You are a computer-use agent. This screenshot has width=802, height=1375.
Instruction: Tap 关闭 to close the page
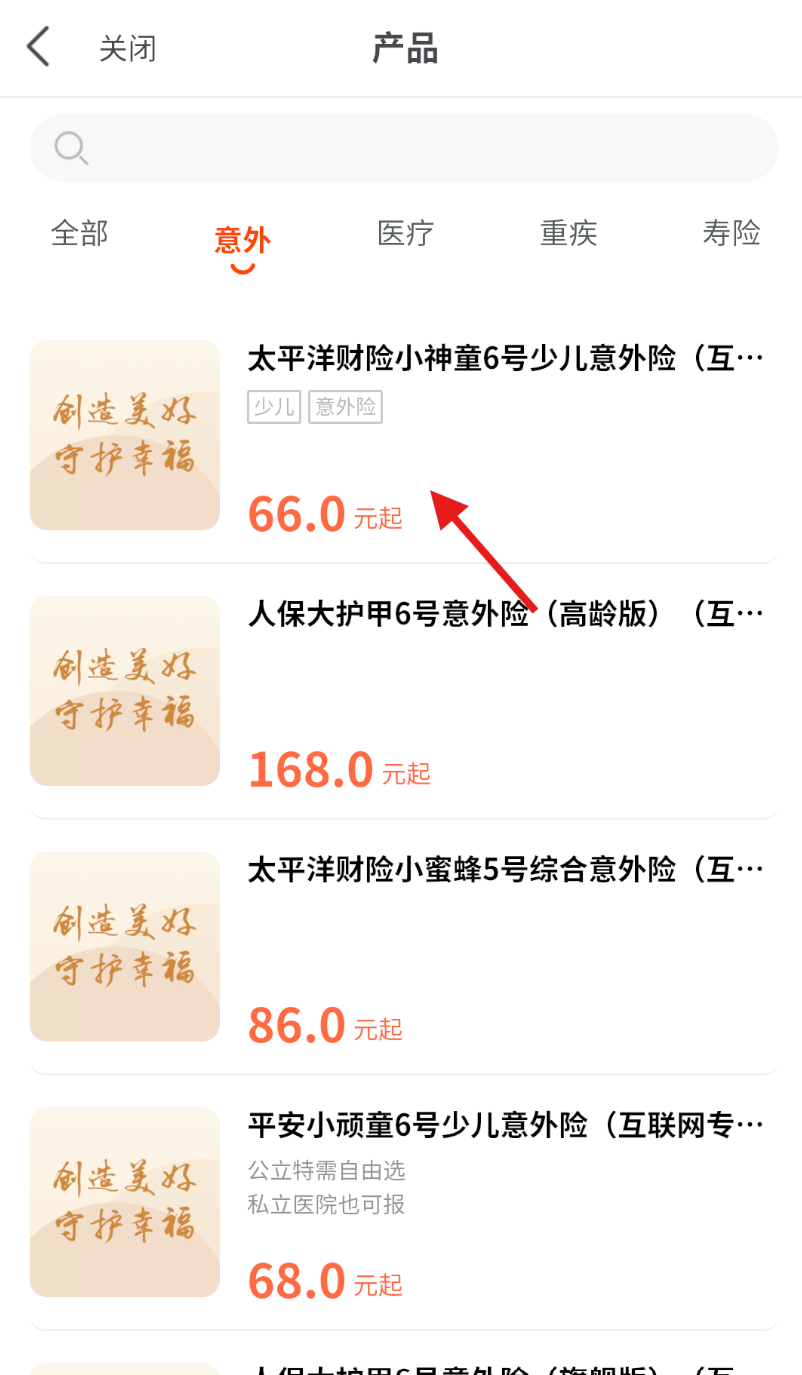pos(128,48)
